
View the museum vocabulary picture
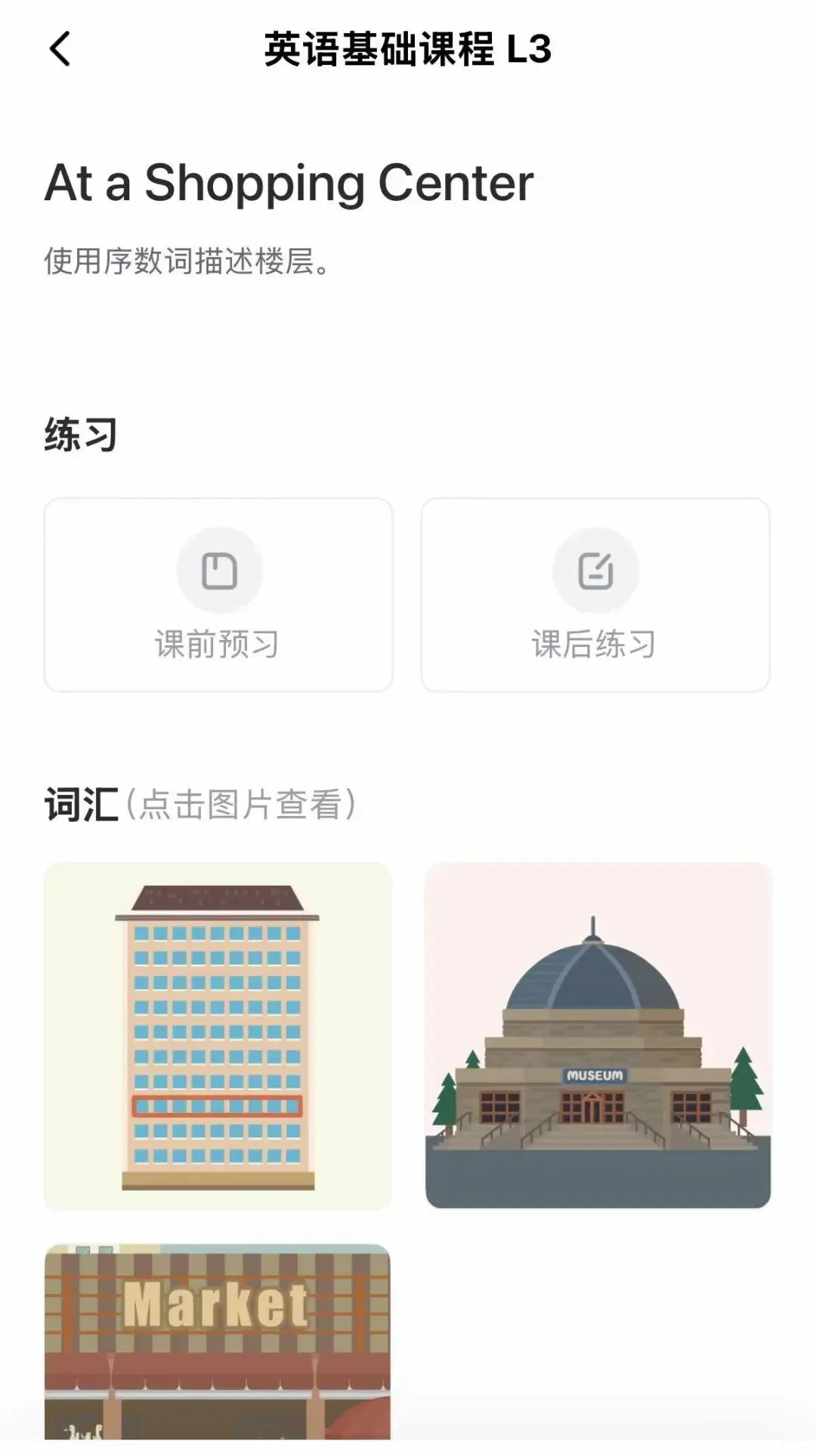tap(598, 1035)
